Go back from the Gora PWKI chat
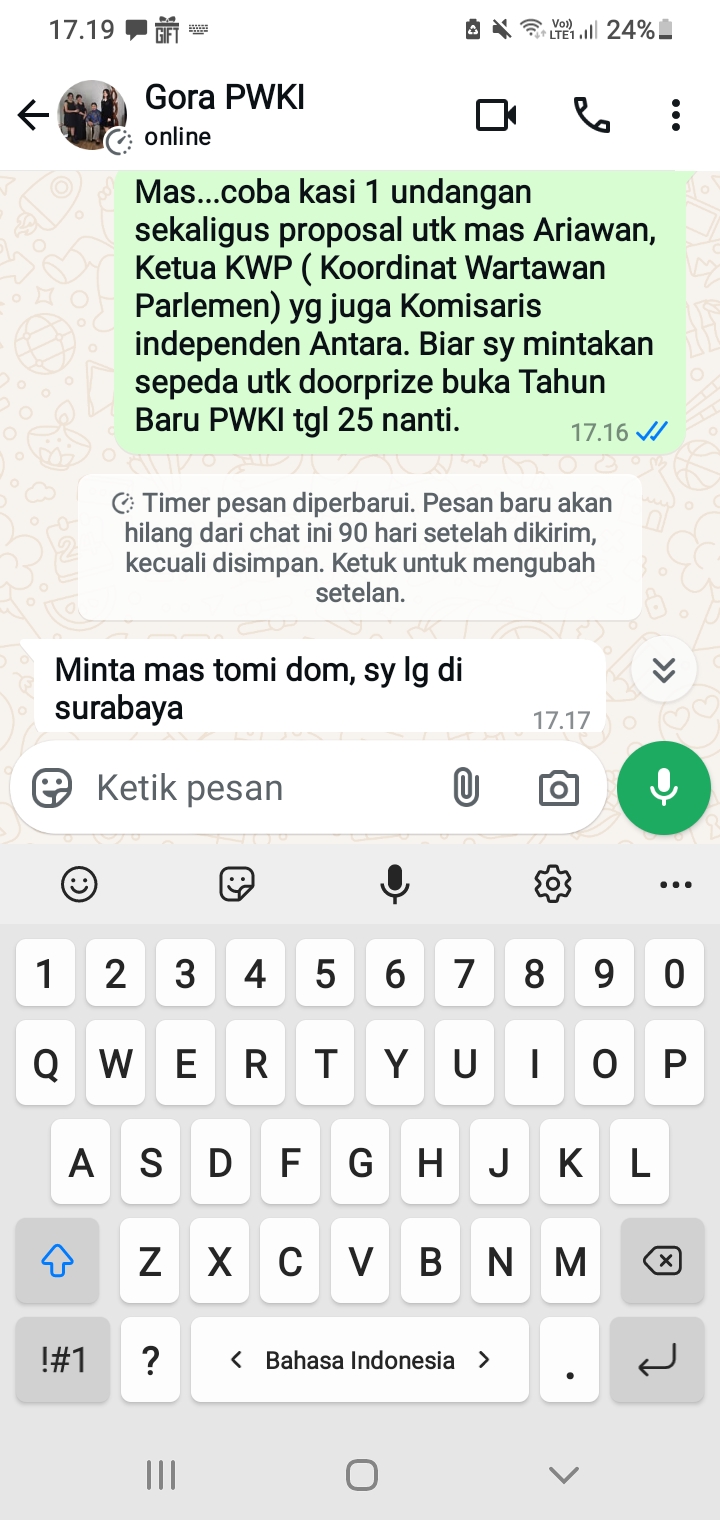Screen dimensions: 720x1520 point(33,116)
